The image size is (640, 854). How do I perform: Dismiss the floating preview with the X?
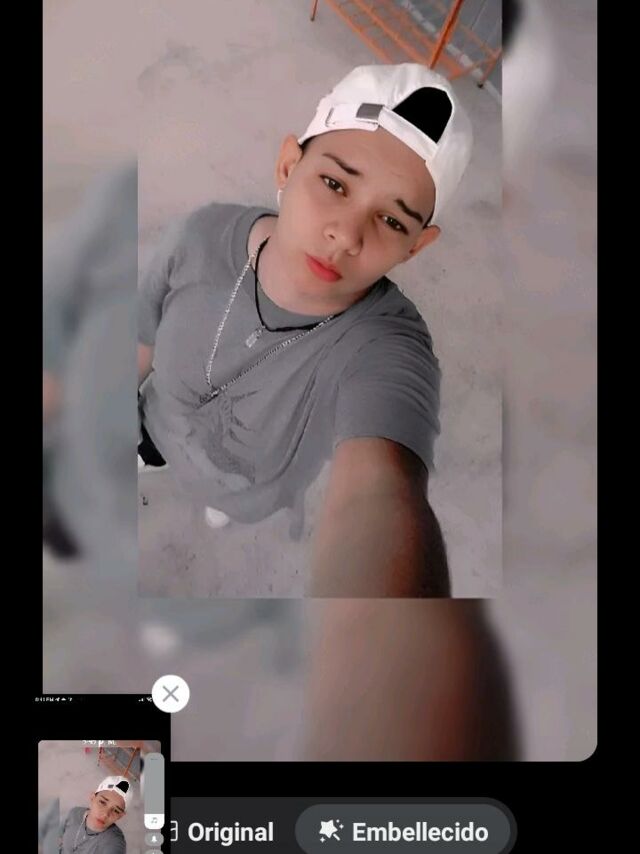pyautogui.click(x=171, y=693)
